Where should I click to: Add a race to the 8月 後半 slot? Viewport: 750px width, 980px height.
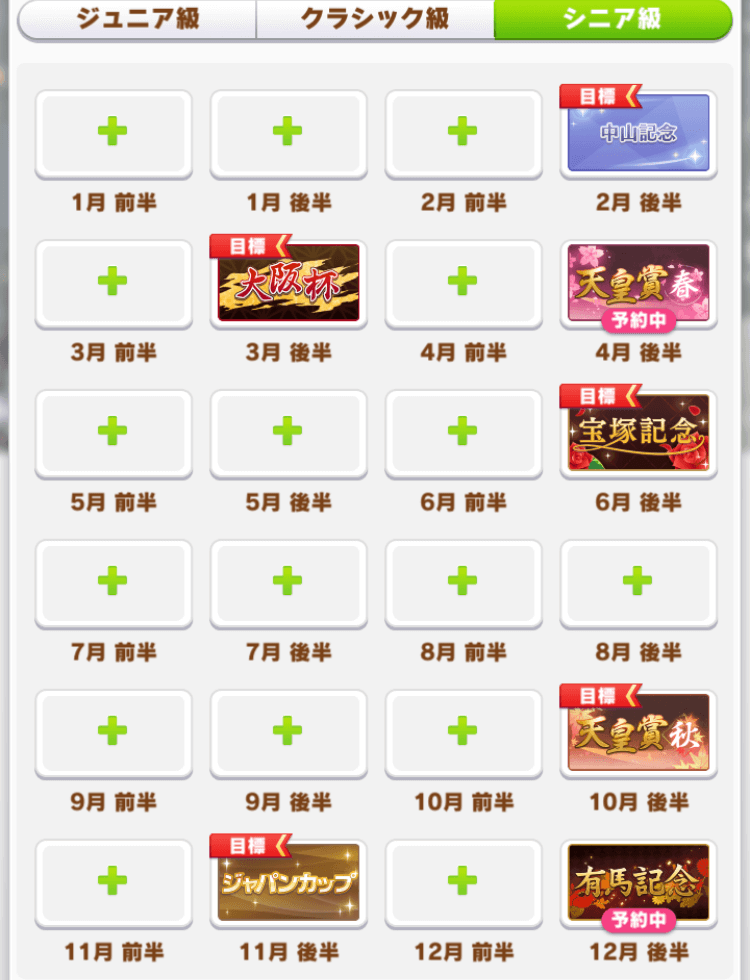(x=638, y=584)
